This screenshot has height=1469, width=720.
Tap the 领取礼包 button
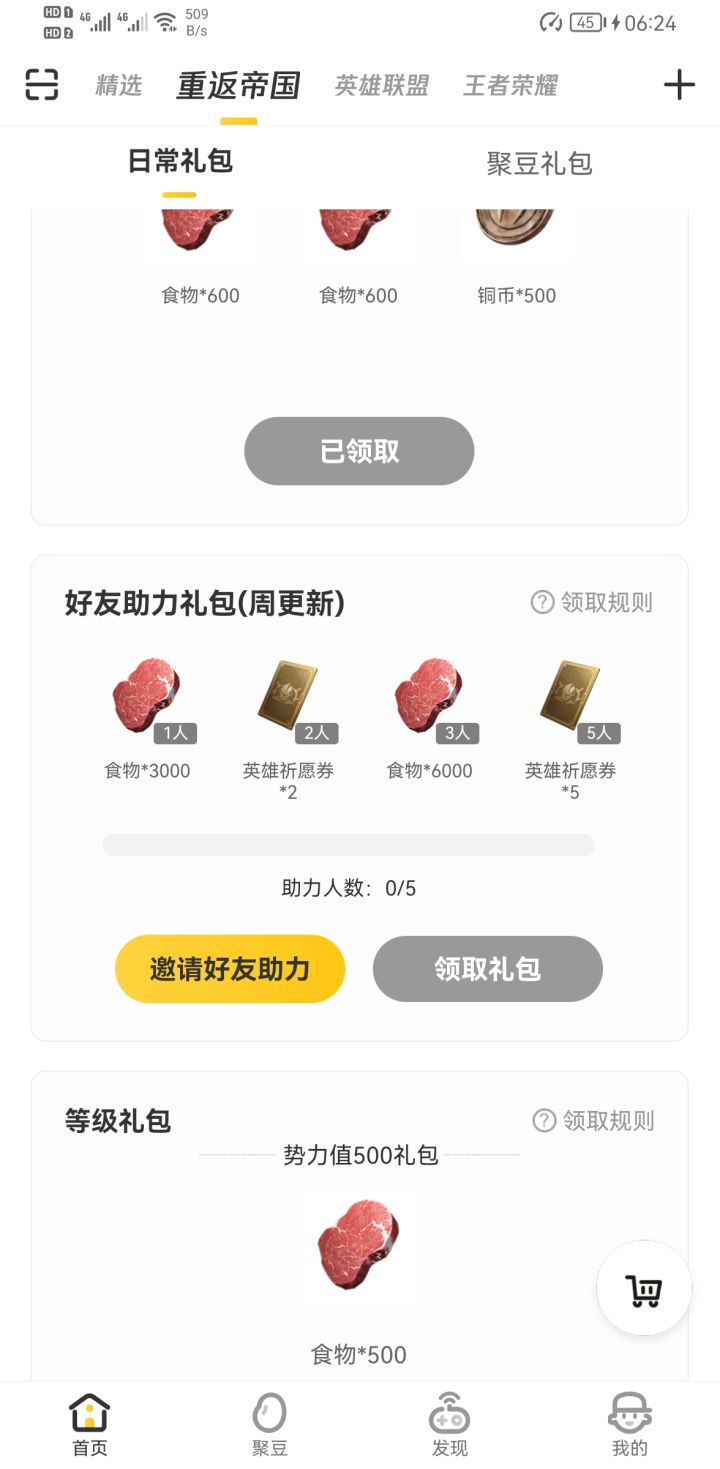pyautogui.click(x=488, y=968)
